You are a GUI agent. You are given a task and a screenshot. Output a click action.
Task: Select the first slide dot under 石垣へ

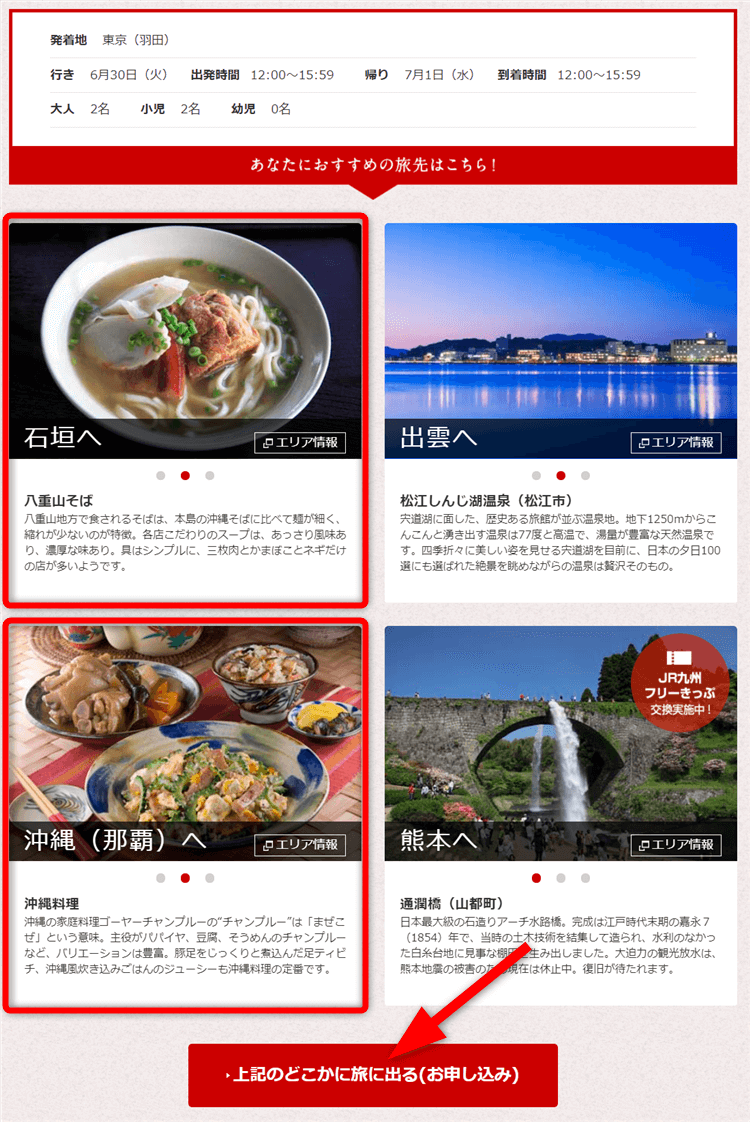click(x=161, y=476)
